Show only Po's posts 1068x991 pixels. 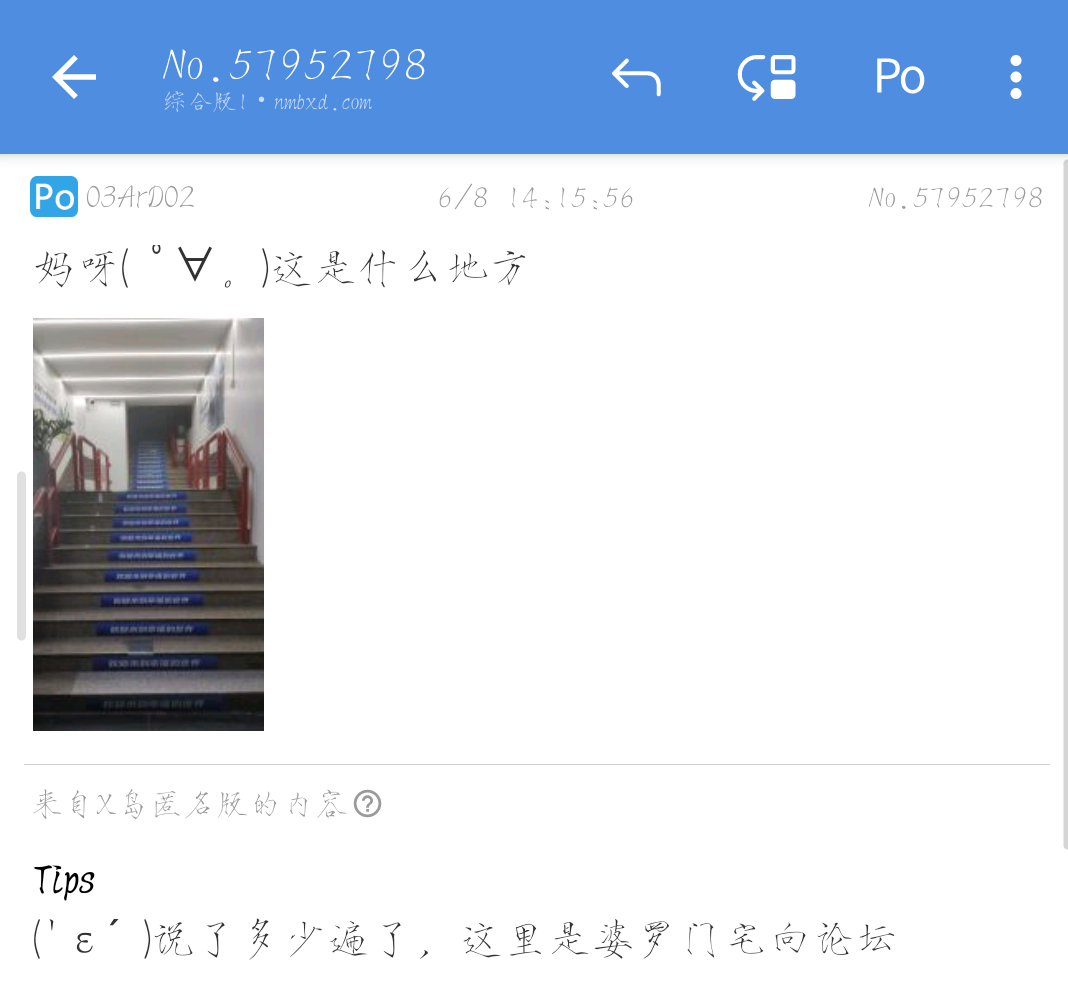[x=899, y=77]
